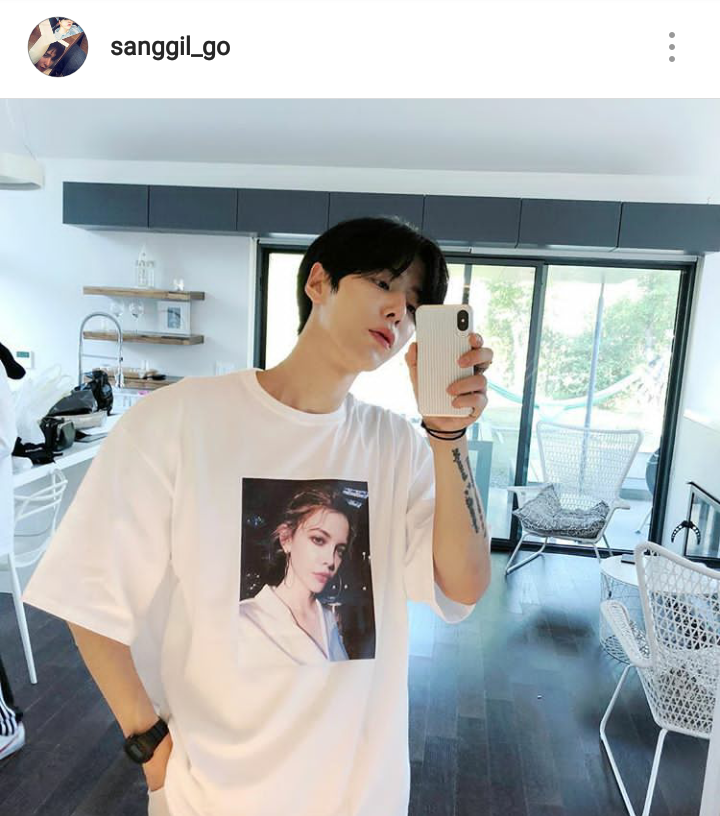Open the post's three-dot overflow menu

tap(671, 47)
